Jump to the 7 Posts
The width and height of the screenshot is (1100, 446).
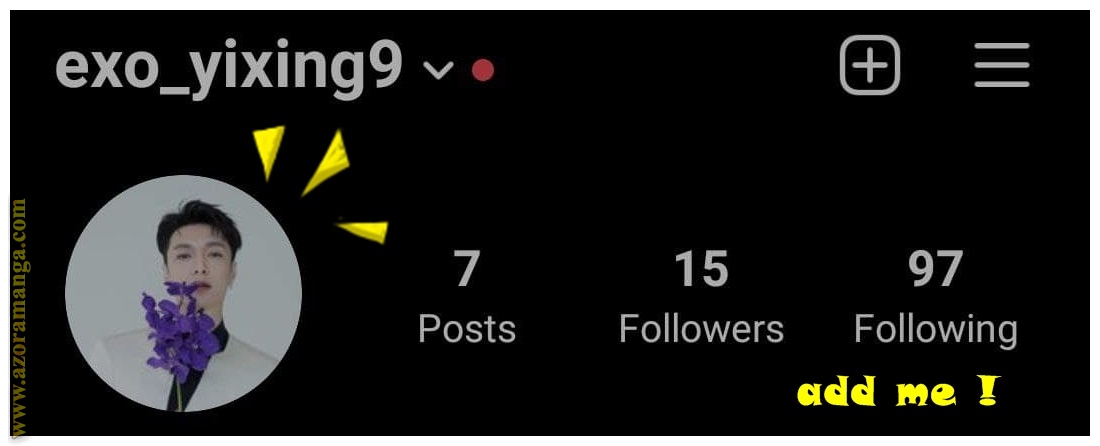[x=466, y=298]
